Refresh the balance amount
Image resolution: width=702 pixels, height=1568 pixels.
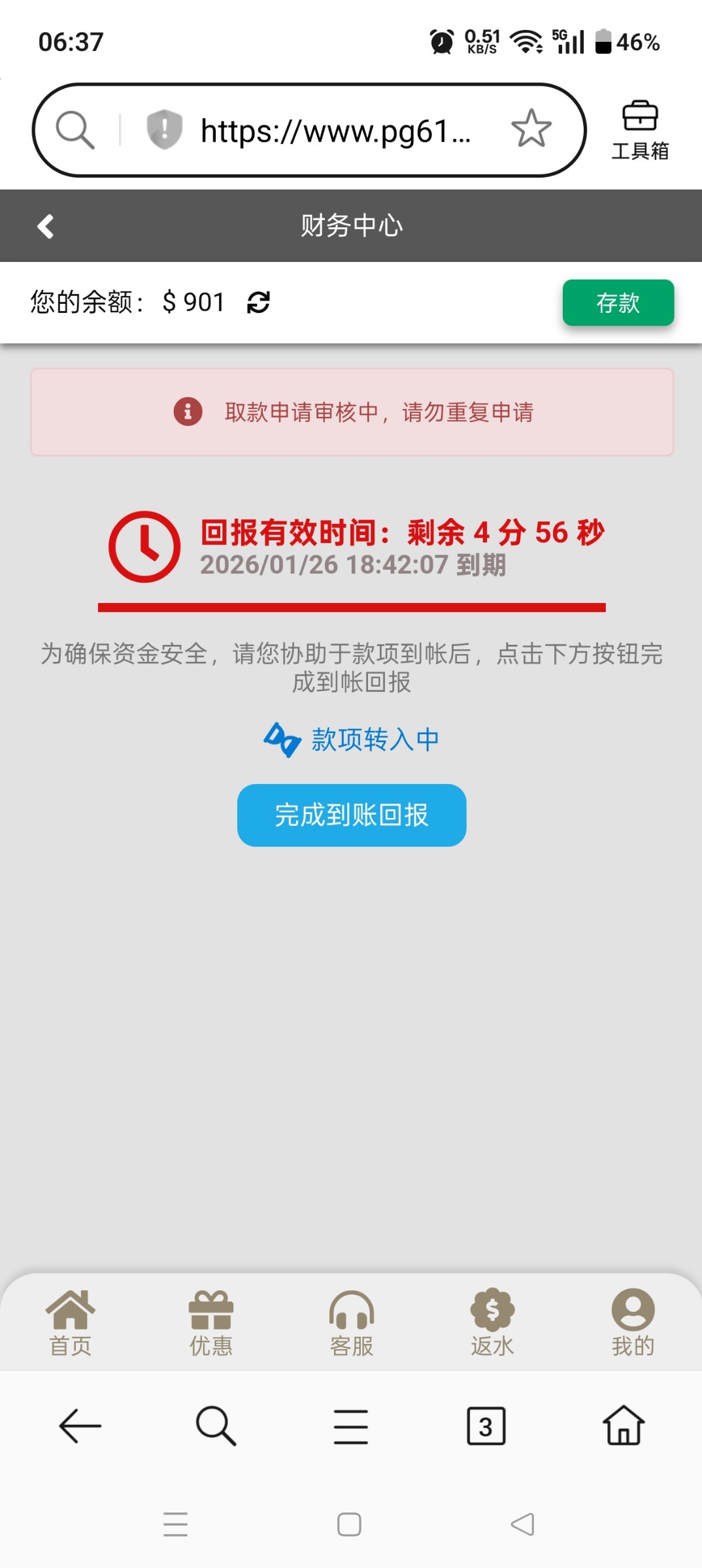258,302
